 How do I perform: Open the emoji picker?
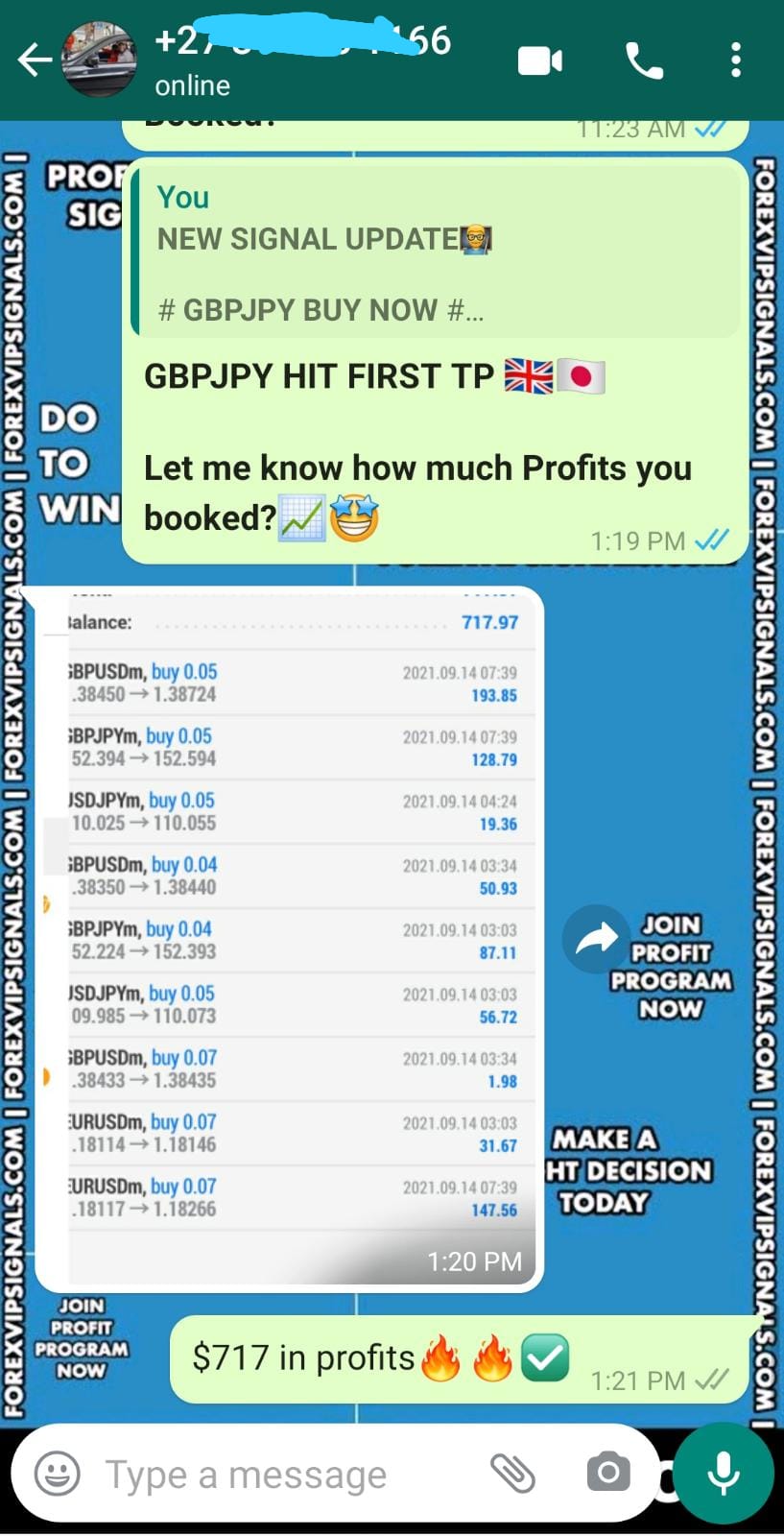click(x=57, y=1474)
